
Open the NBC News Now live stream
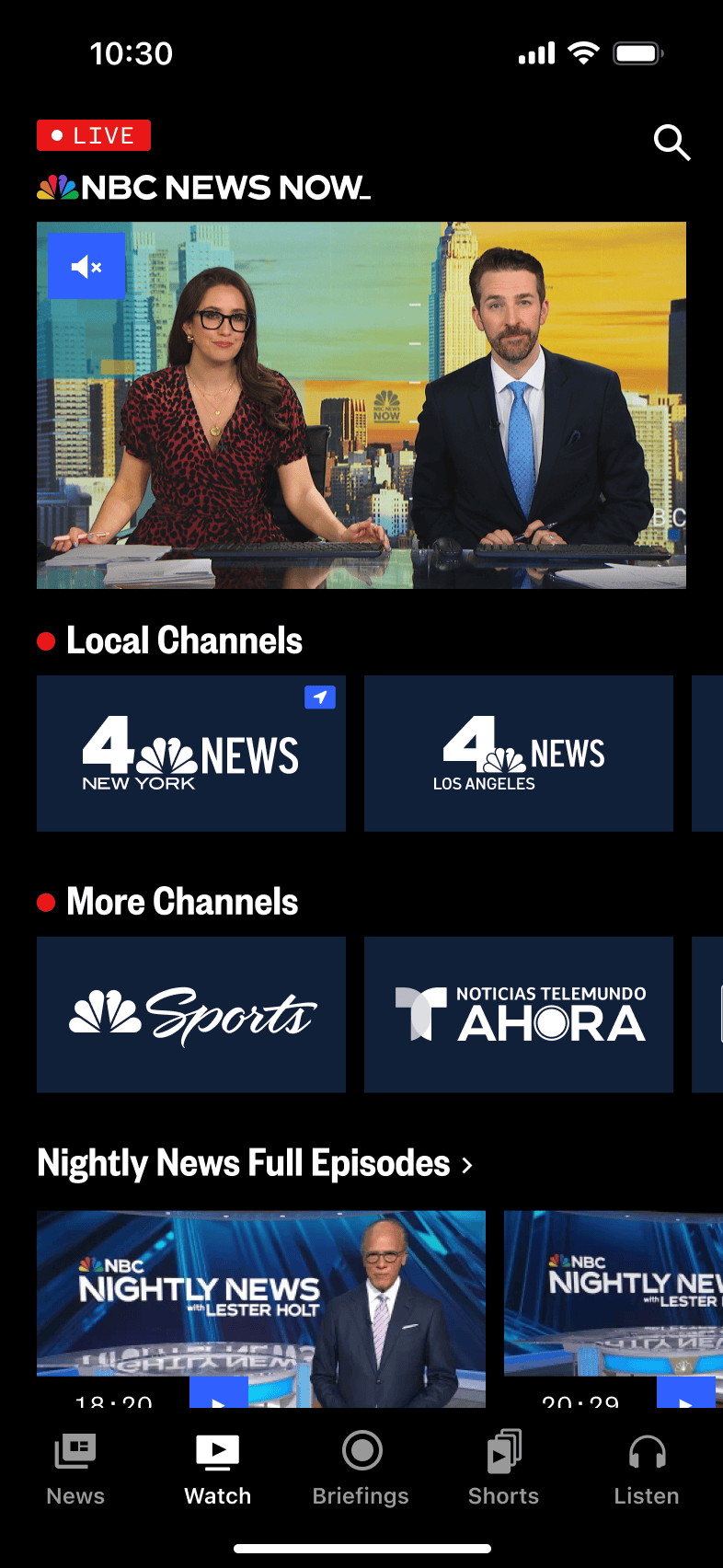(361, 405)
